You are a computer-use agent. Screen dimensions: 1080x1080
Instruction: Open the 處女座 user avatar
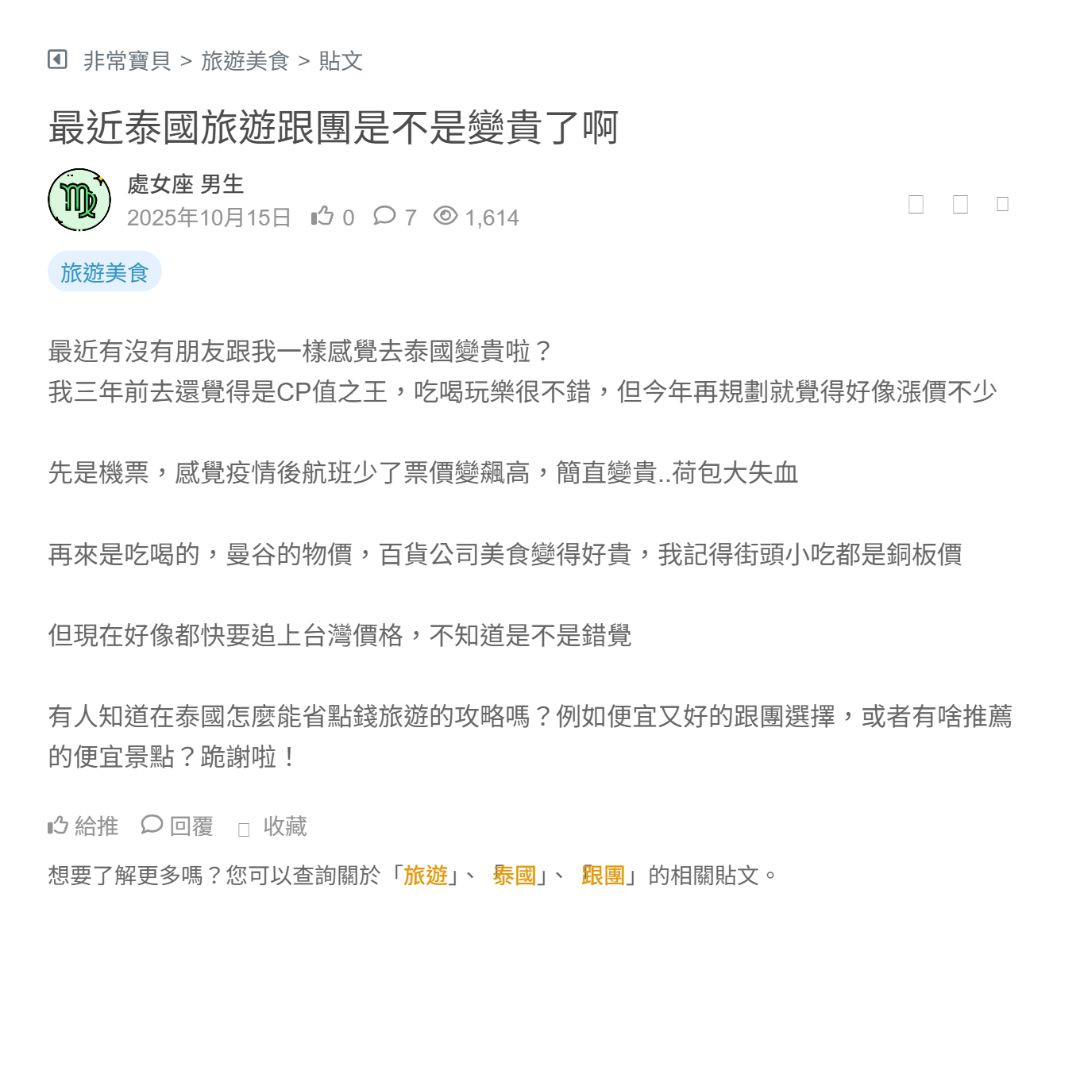tap(79, 200)
